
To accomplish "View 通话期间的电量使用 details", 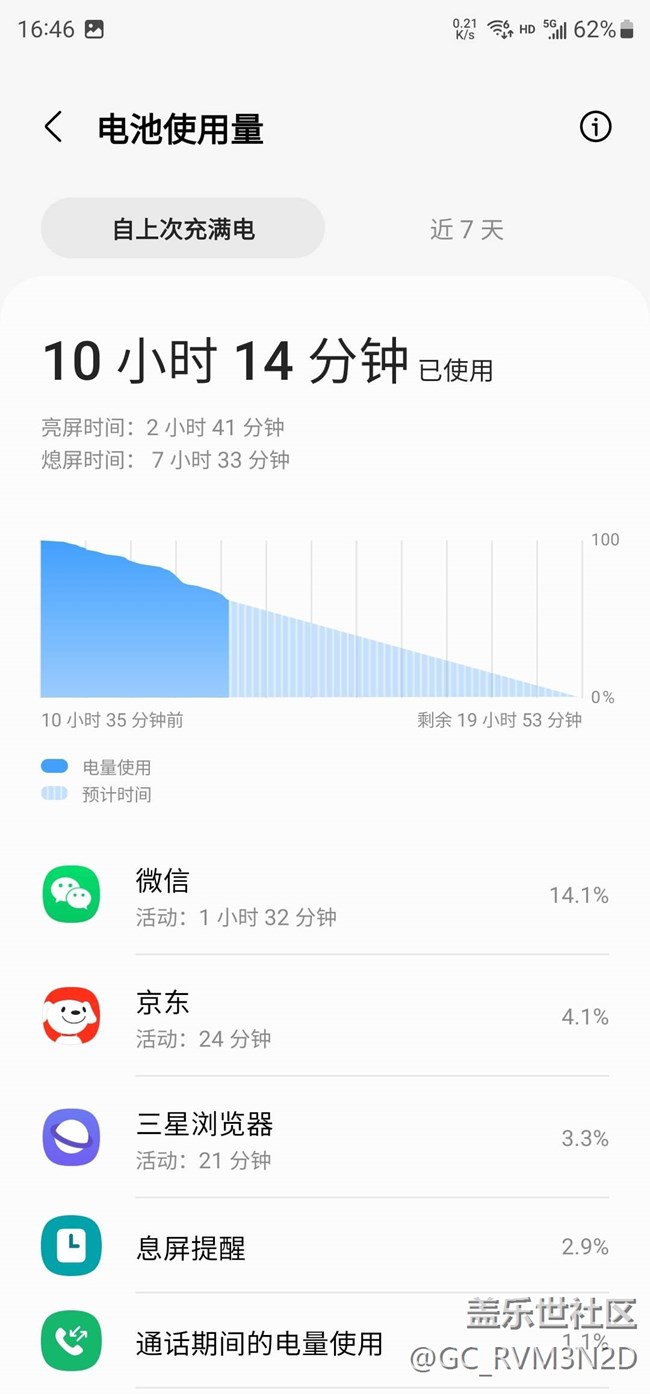I will [325, 1341].
